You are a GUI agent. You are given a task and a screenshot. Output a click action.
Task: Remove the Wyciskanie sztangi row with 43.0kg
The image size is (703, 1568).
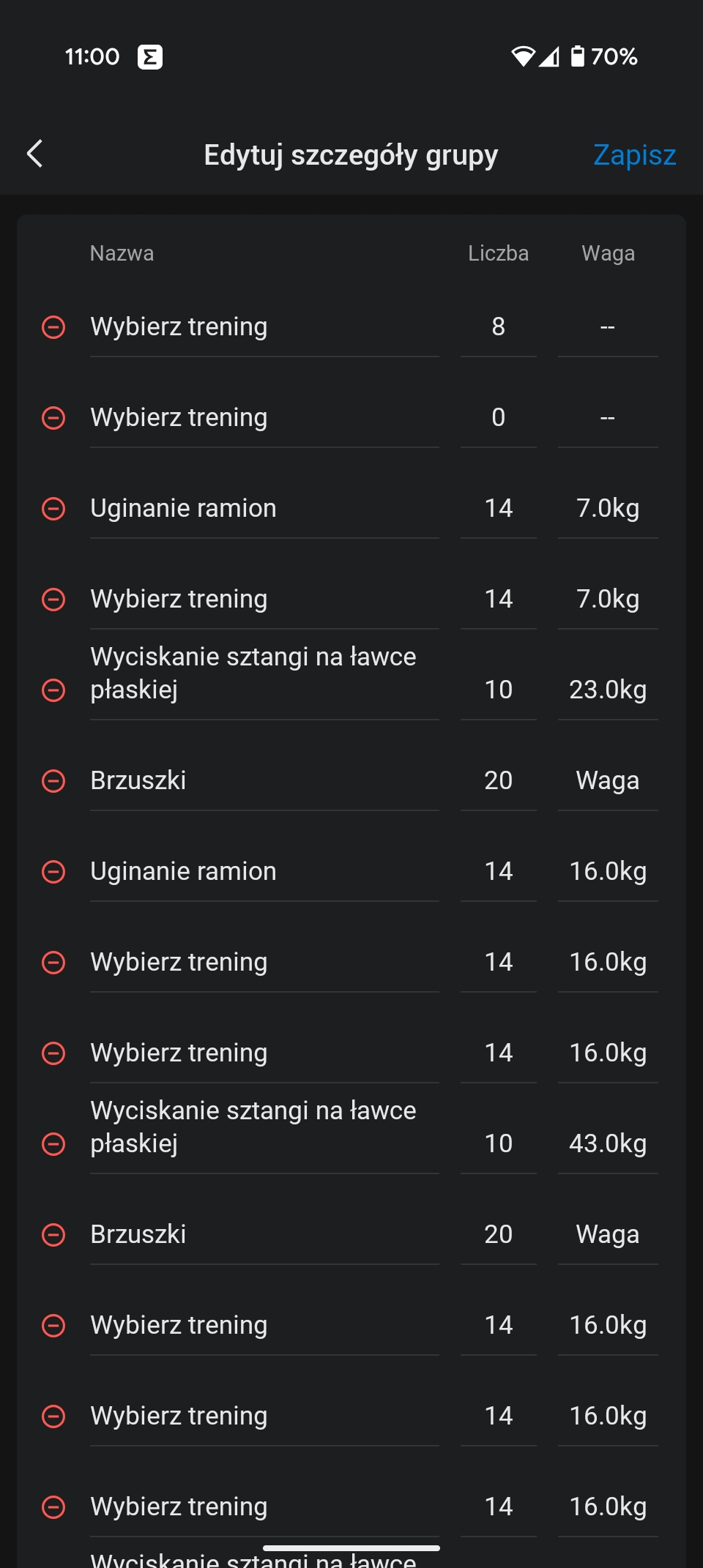click(53, 1143)
